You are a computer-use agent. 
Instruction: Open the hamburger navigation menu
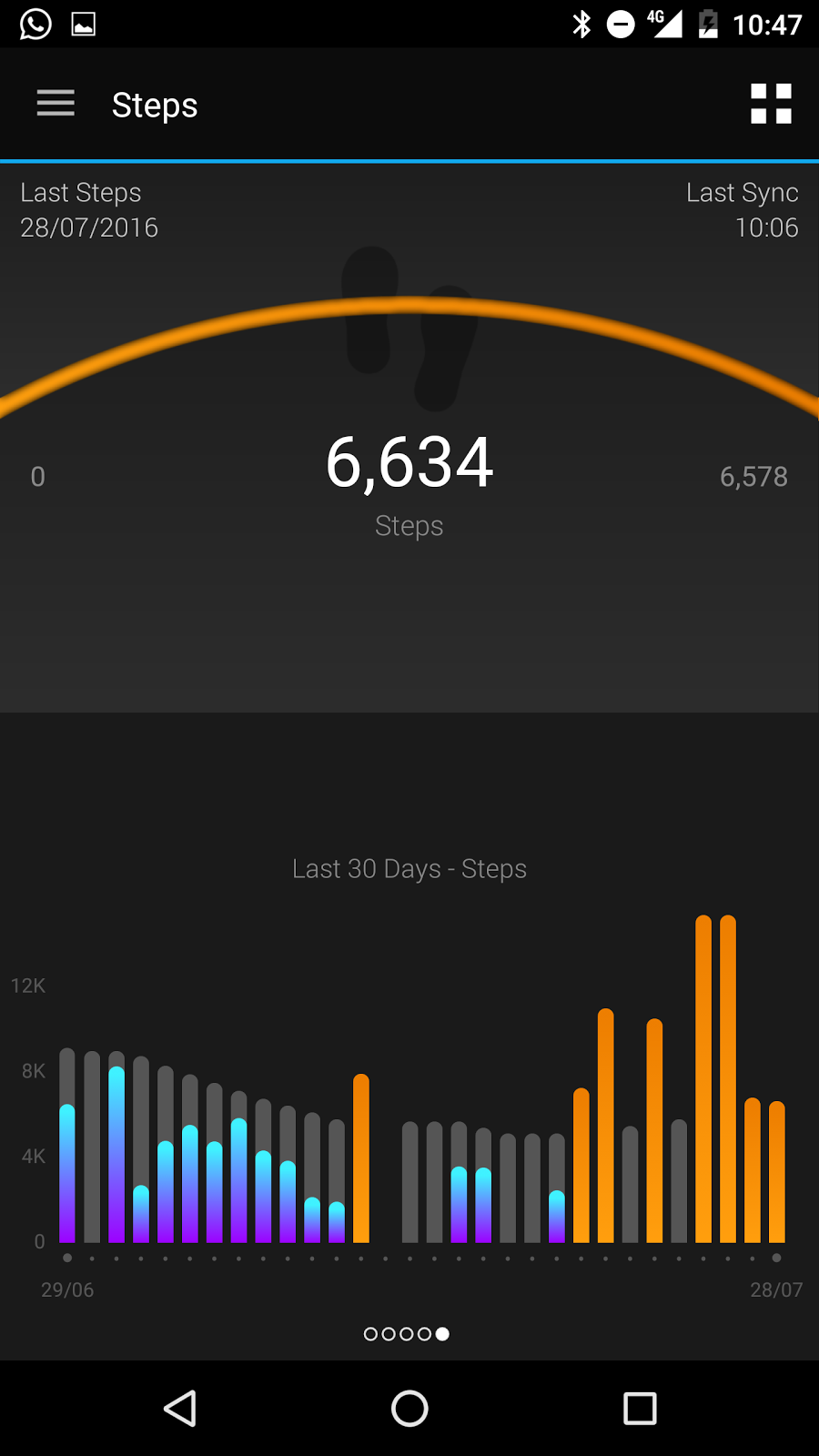coord(56,104)
